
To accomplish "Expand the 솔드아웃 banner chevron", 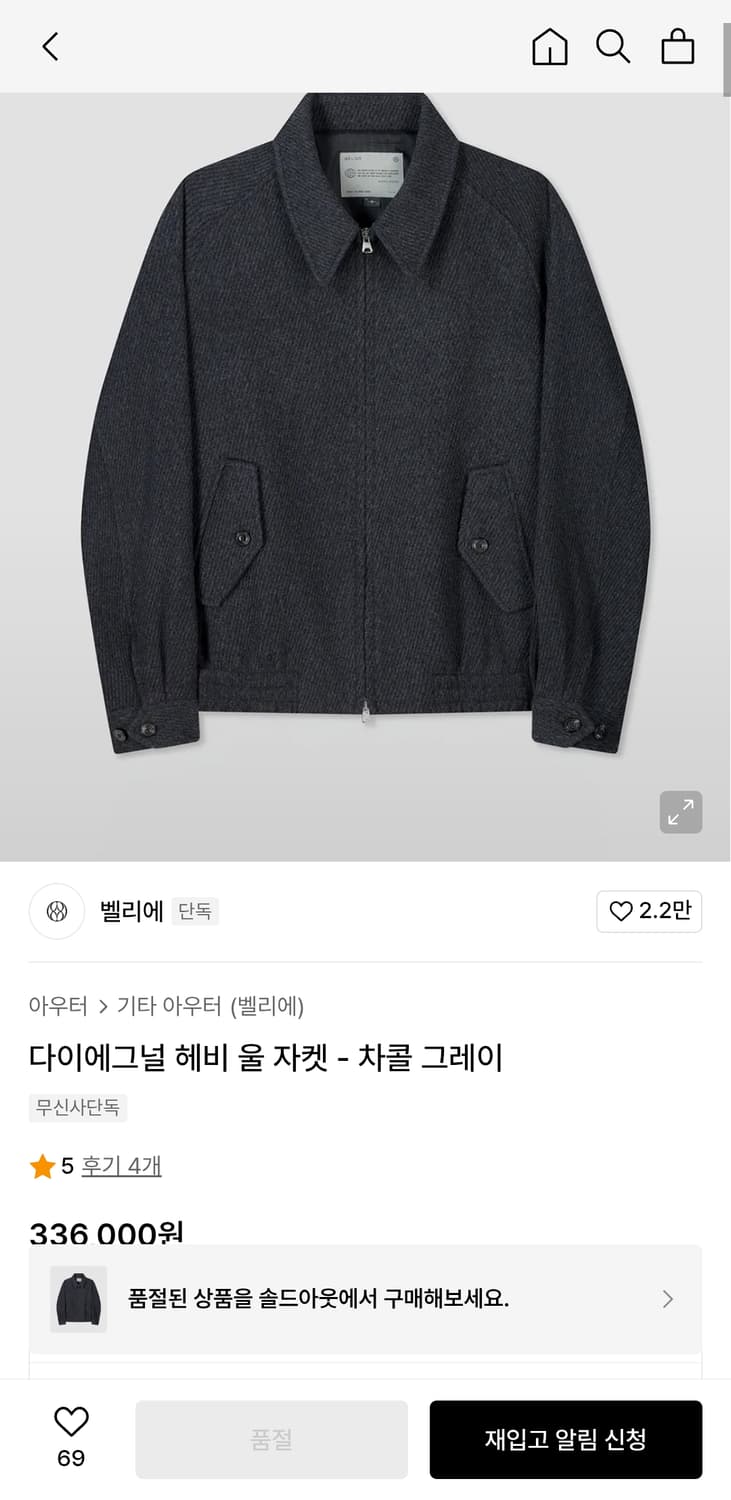I will (667, 1298).
